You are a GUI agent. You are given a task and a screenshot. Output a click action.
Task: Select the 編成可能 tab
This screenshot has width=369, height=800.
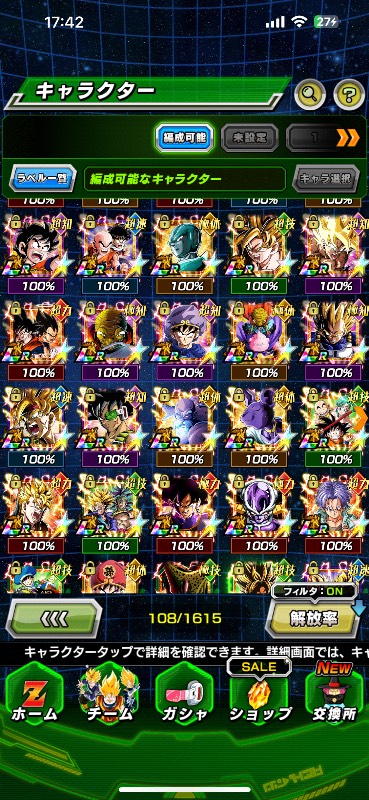[x=184, y=137]
